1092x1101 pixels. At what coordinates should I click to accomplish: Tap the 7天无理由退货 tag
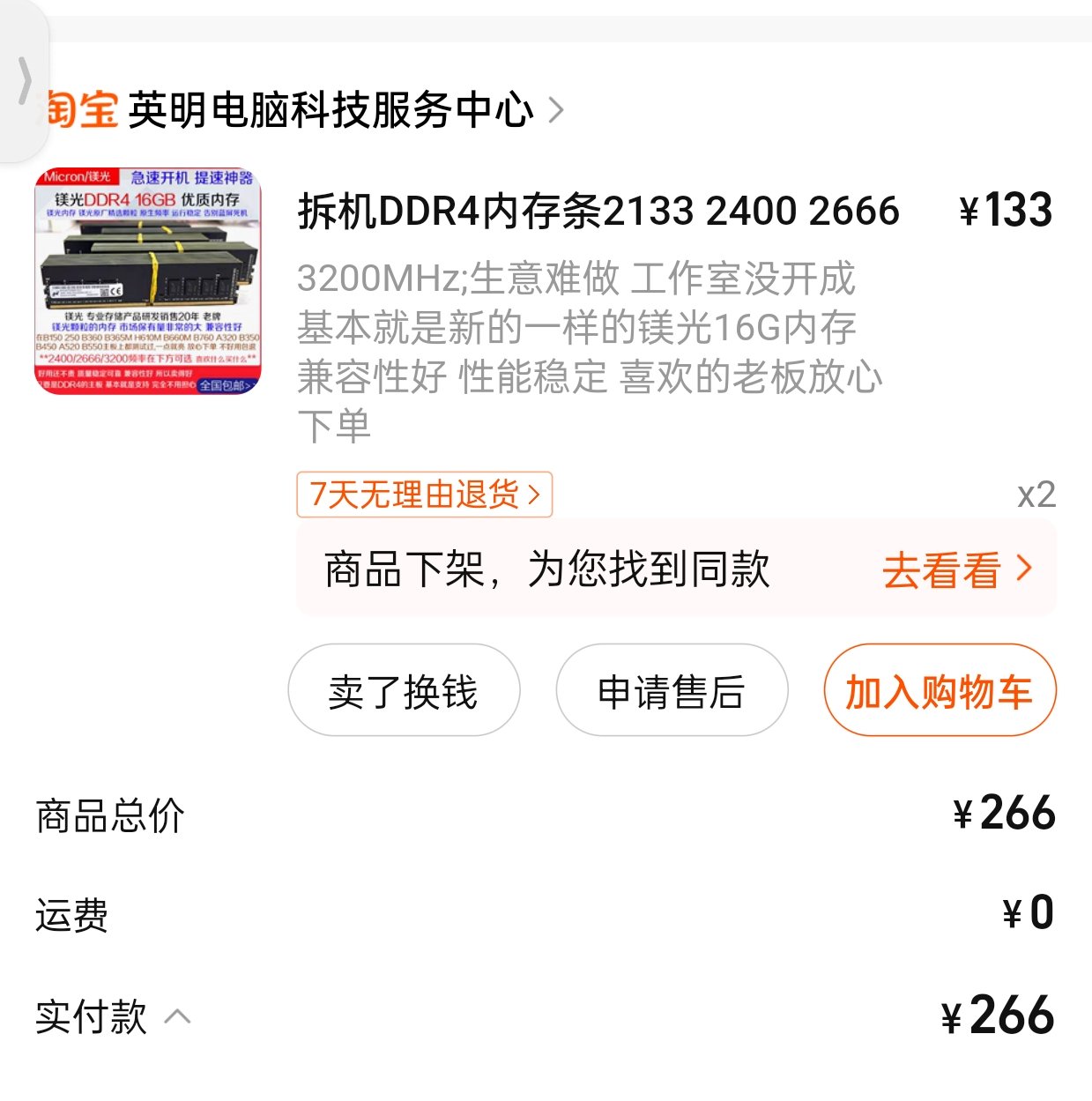pyautogui.click(x=424, y=495)
